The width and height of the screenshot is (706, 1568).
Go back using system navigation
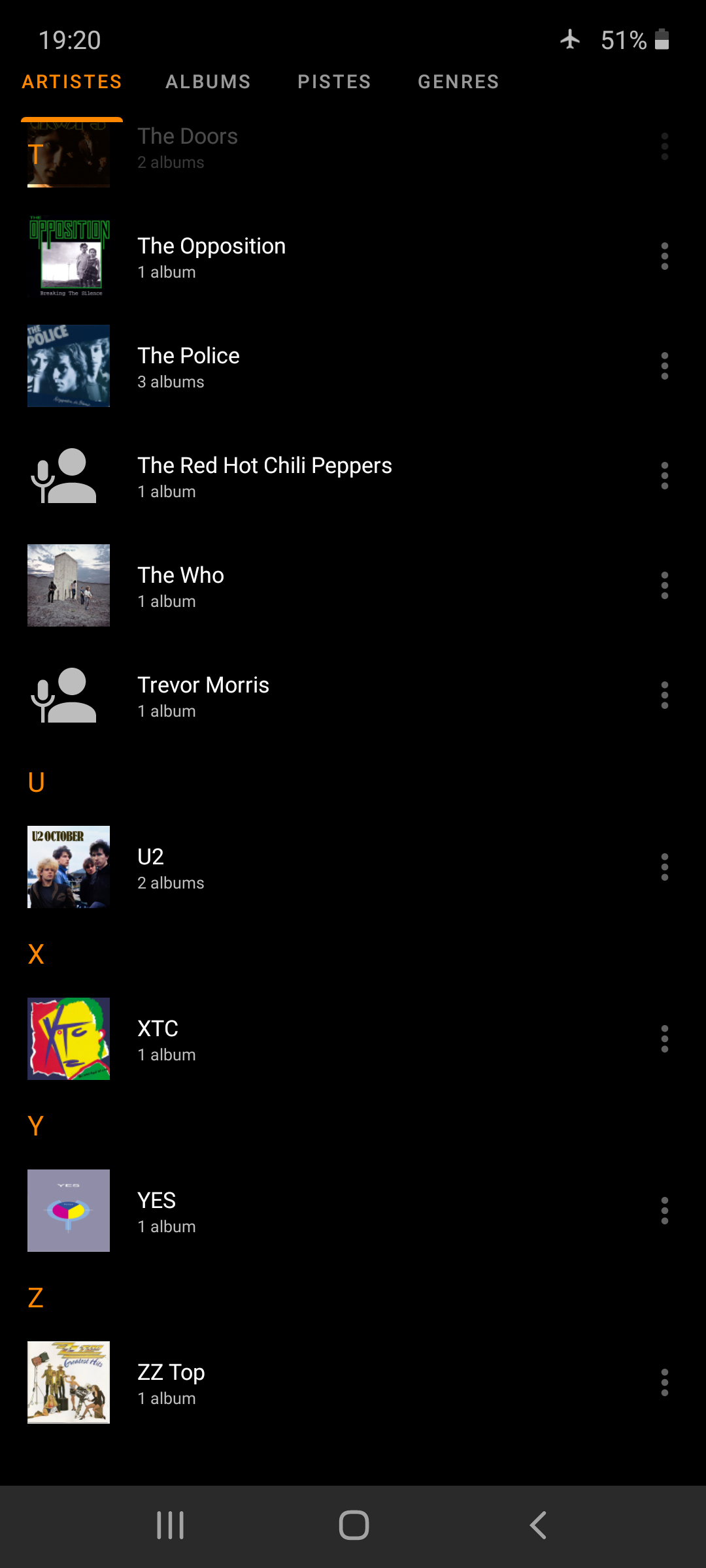[537, 1526]
